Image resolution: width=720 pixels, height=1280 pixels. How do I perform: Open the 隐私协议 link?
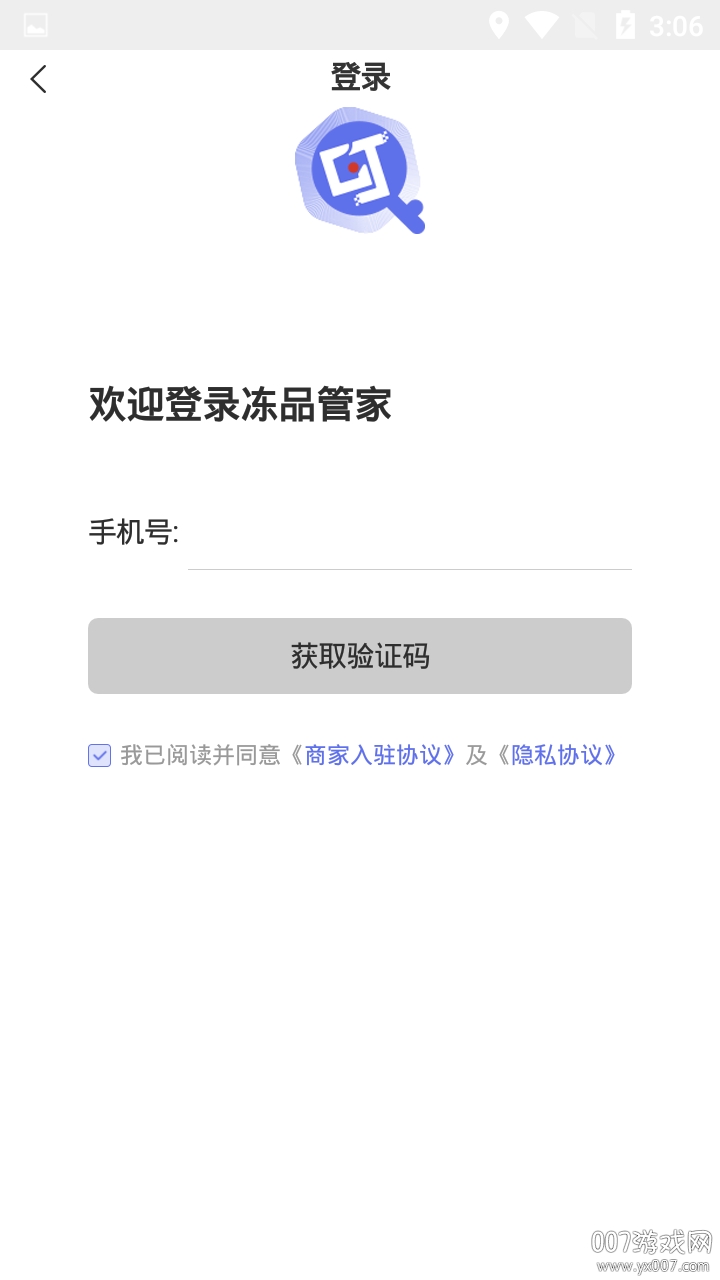[563, 755]
